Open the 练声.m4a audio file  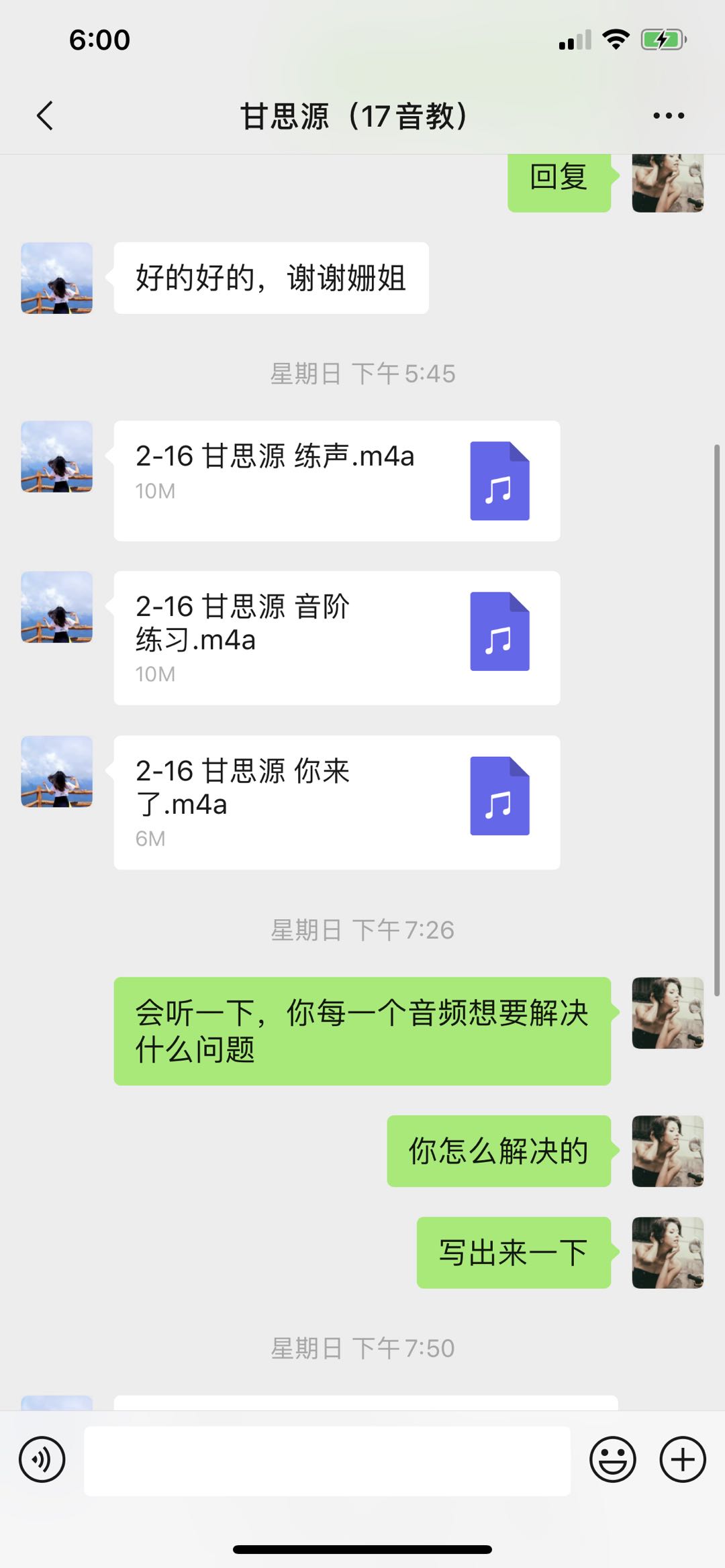(336, 480)
